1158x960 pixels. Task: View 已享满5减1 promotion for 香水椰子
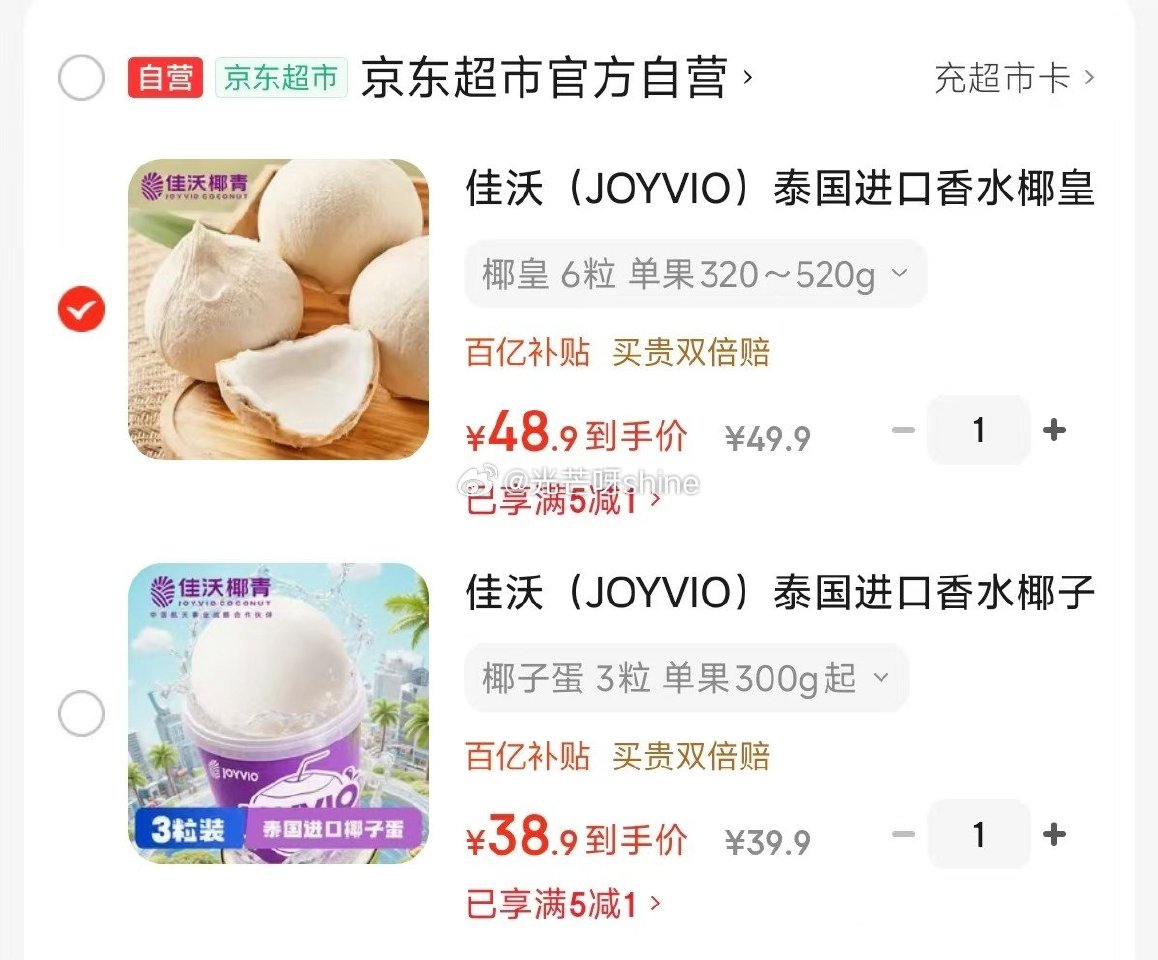(x=563, y=905)
